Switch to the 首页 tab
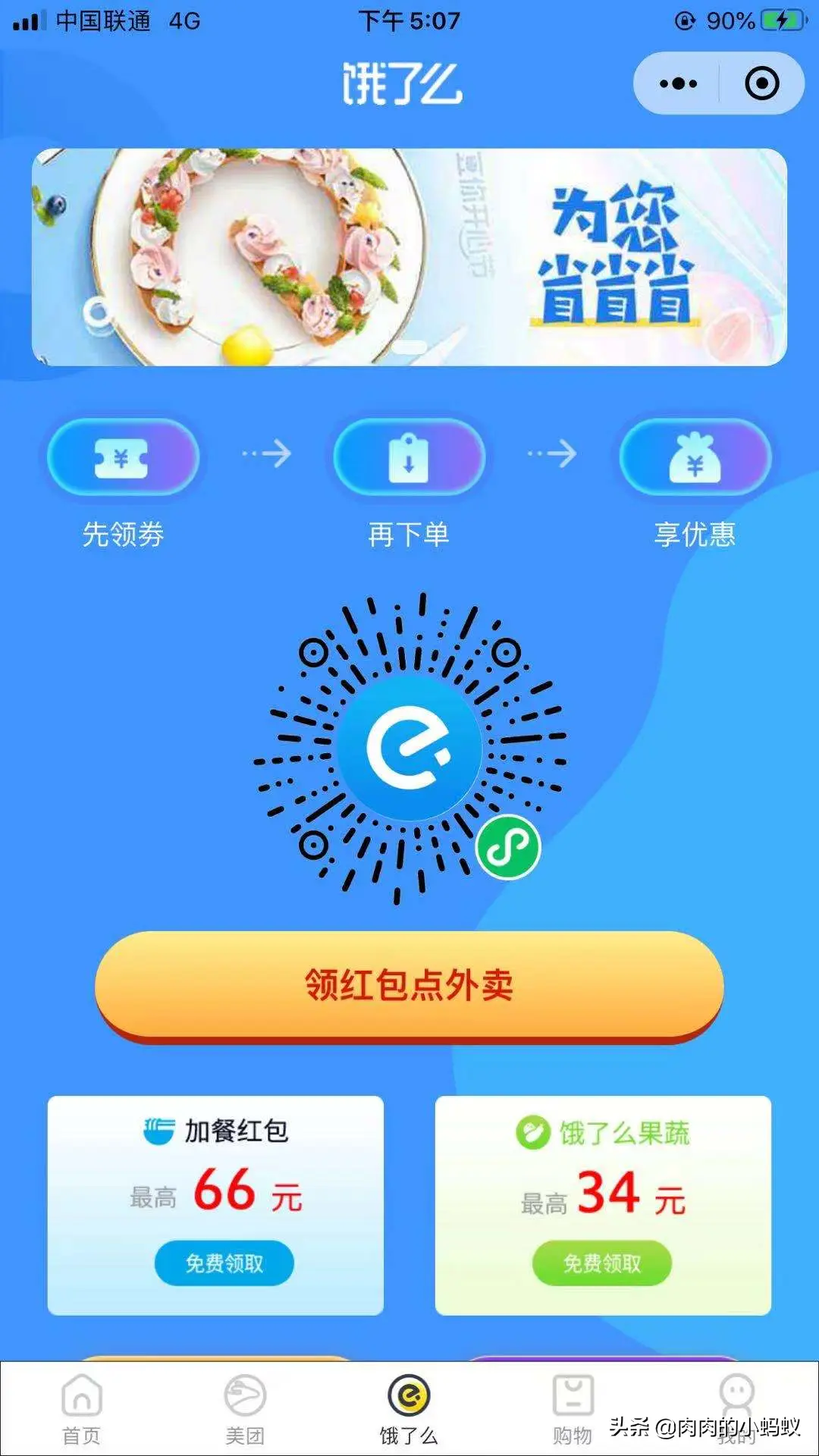819x1456 pixels. click(82, 1408)
